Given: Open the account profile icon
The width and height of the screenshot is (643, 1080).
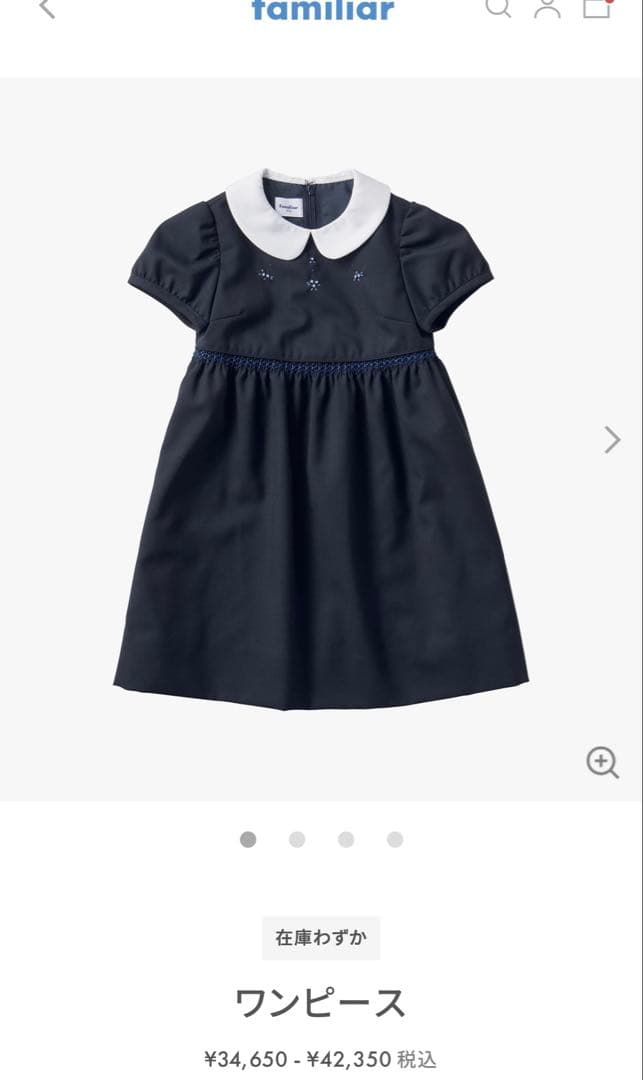Looking at the screenshot, I should (547, 8).
